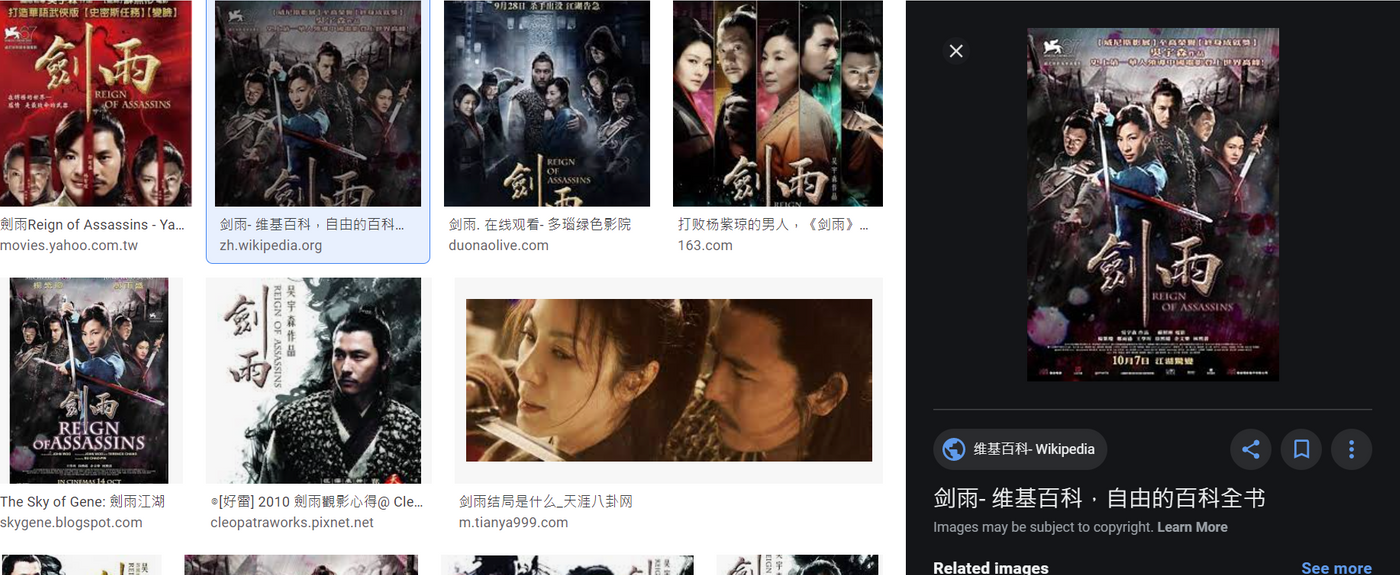Open the preview panel's overflow menu
Image resolution: width=1400 pixels, height=575 pixels.
point(1351,449)
